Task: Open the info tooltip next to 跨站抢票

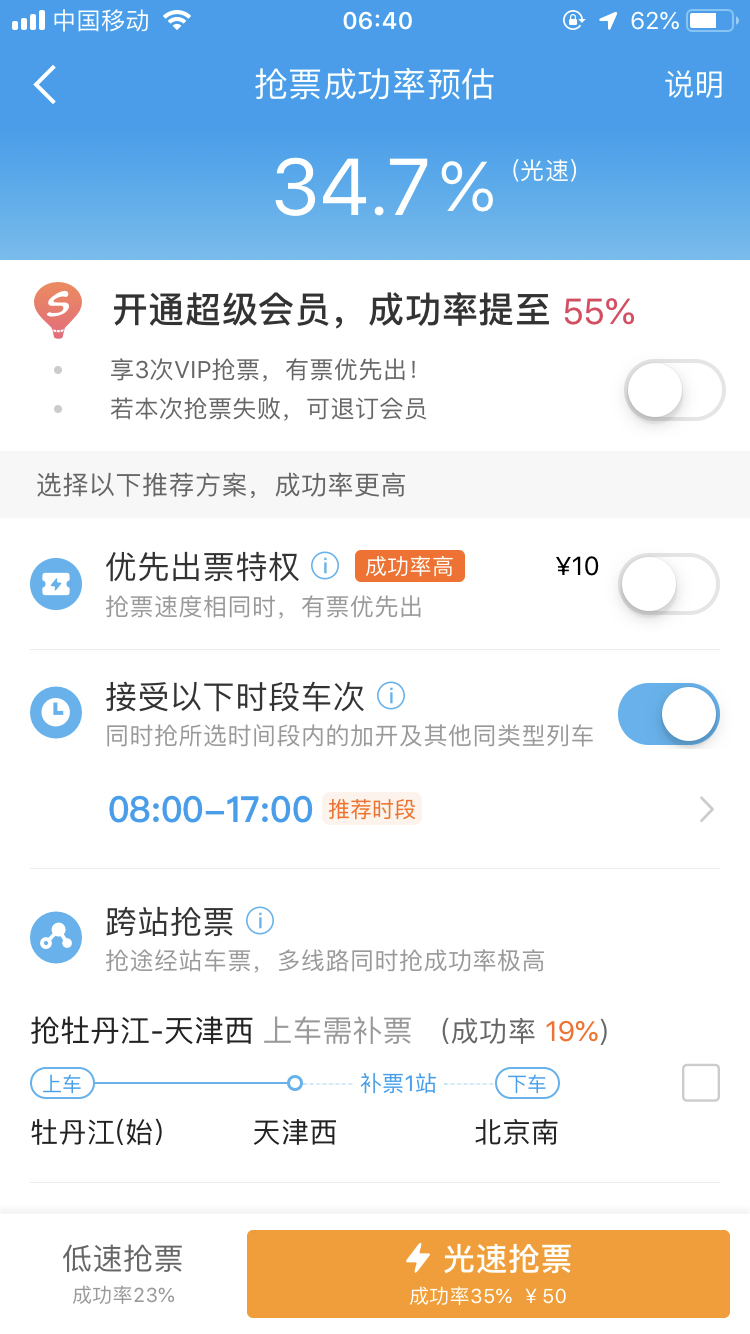Action: click(x=260, y=921)
